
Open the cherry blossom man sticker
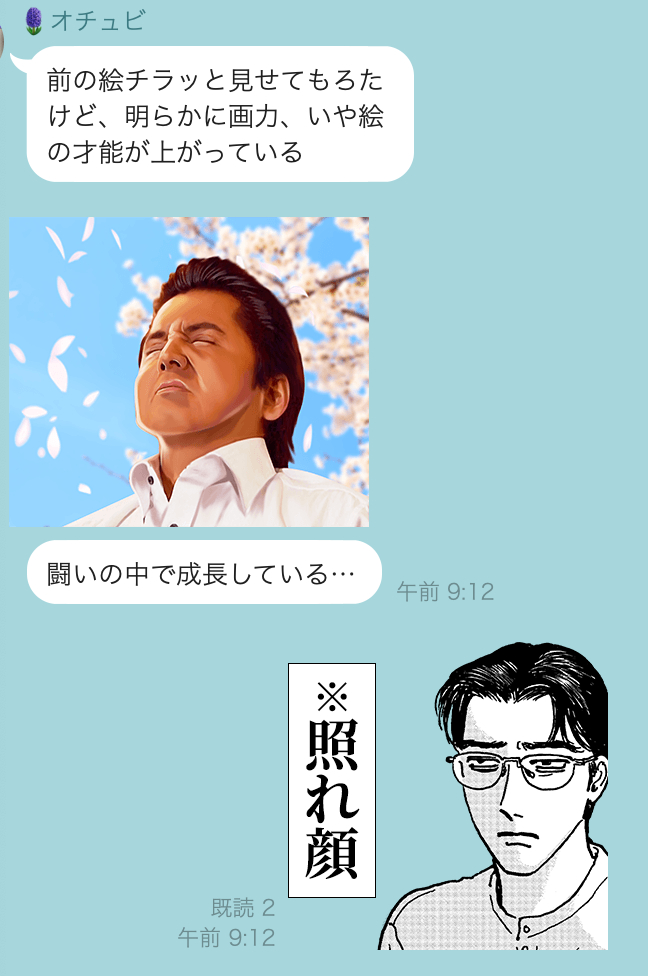click(189, 371)
